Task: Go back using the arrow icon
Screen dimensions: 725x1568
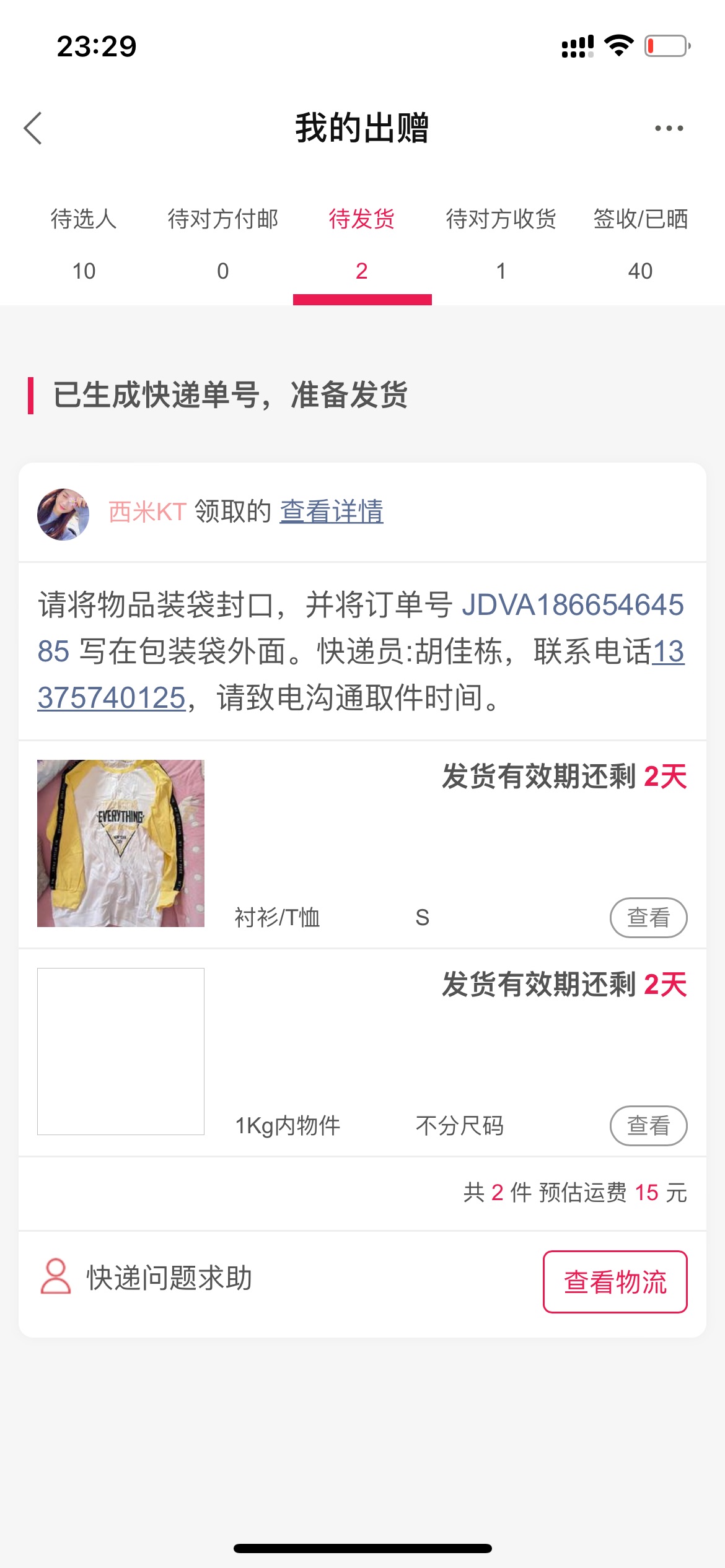Action: coord(33,128)
